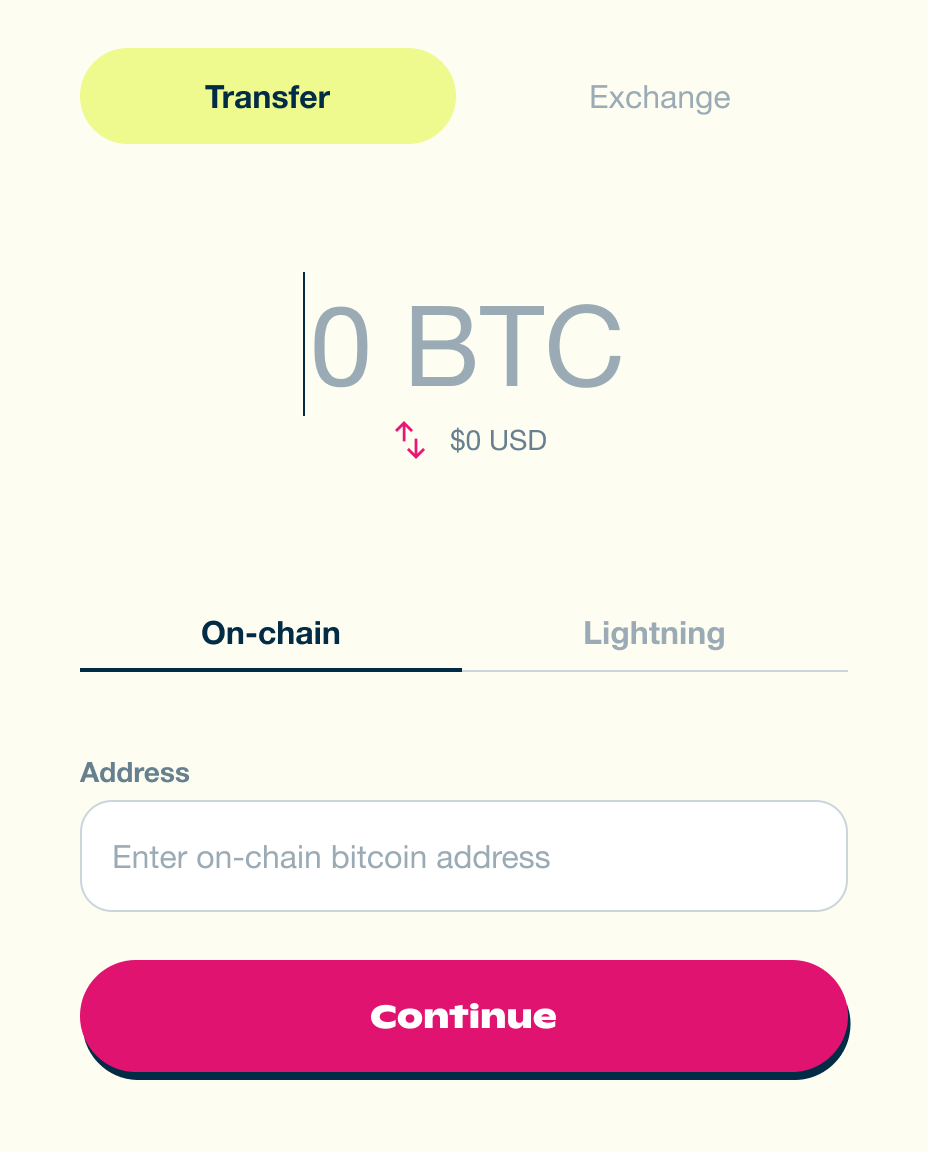Tap the BTC amount field

click(465, 345)
